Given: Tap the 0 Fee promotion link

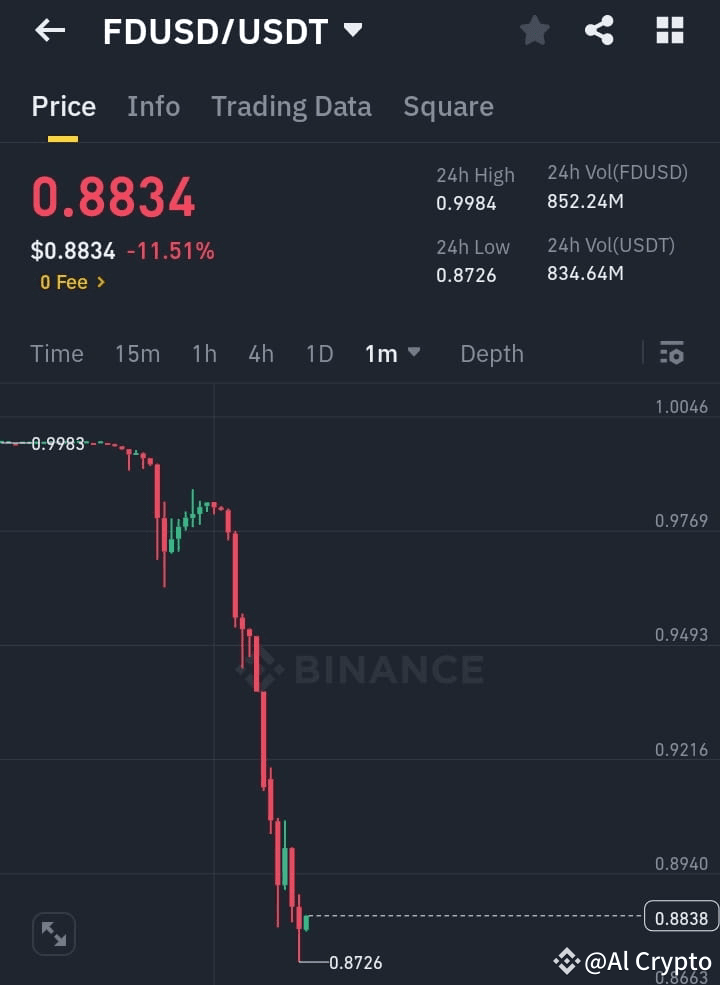Looking at the screenshot, I should coord(66,282).
